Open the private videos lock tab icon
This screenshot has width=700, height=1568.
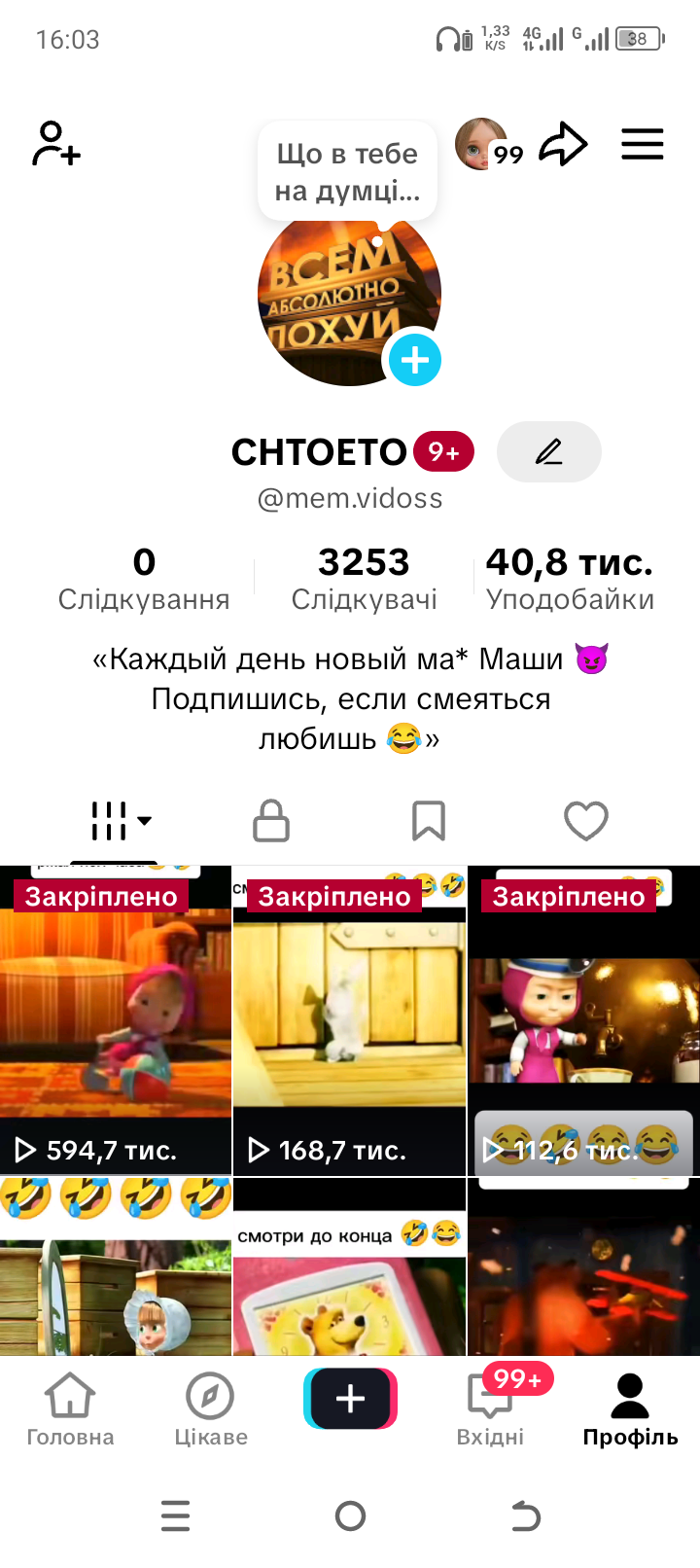point(270,821)
